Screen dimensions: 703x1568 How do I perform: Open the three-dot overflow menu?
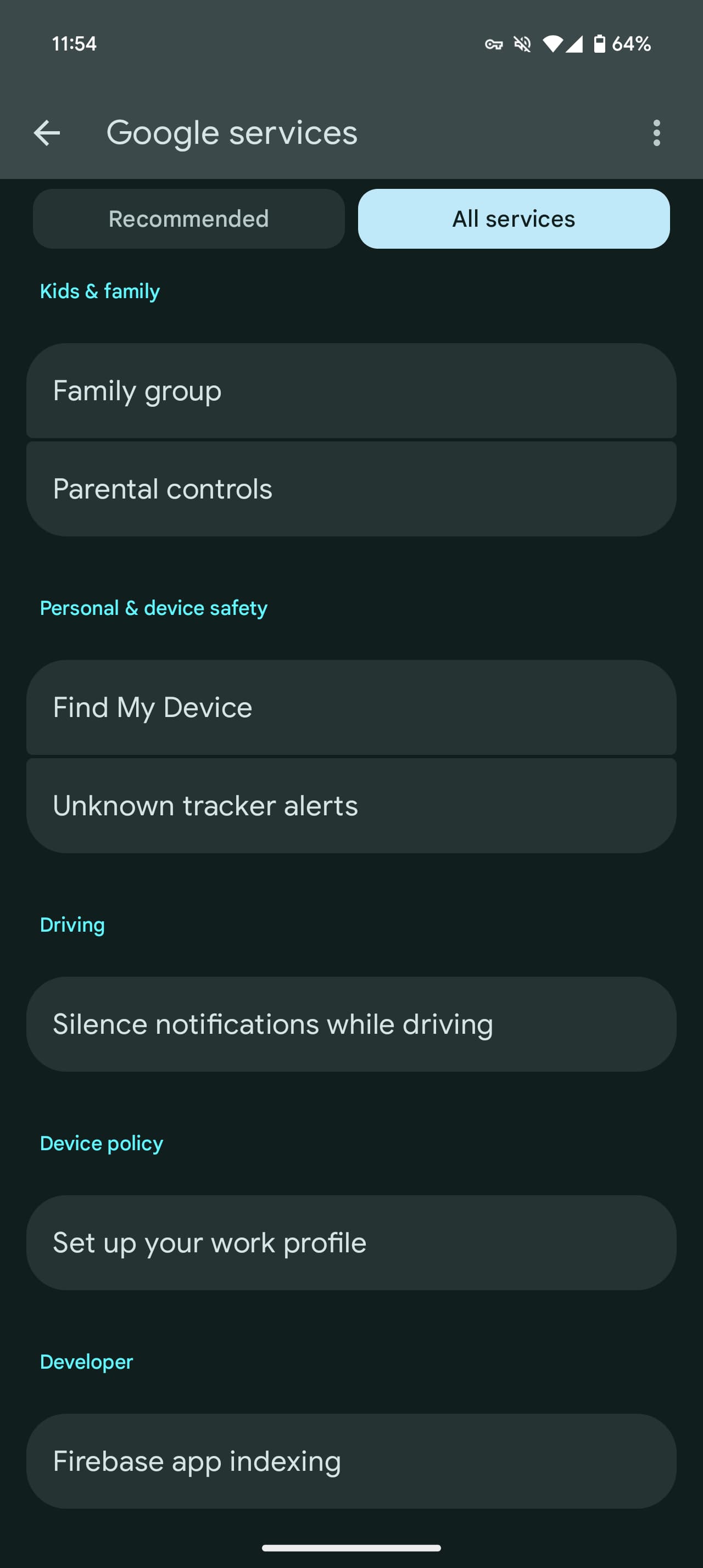point(656,133)
